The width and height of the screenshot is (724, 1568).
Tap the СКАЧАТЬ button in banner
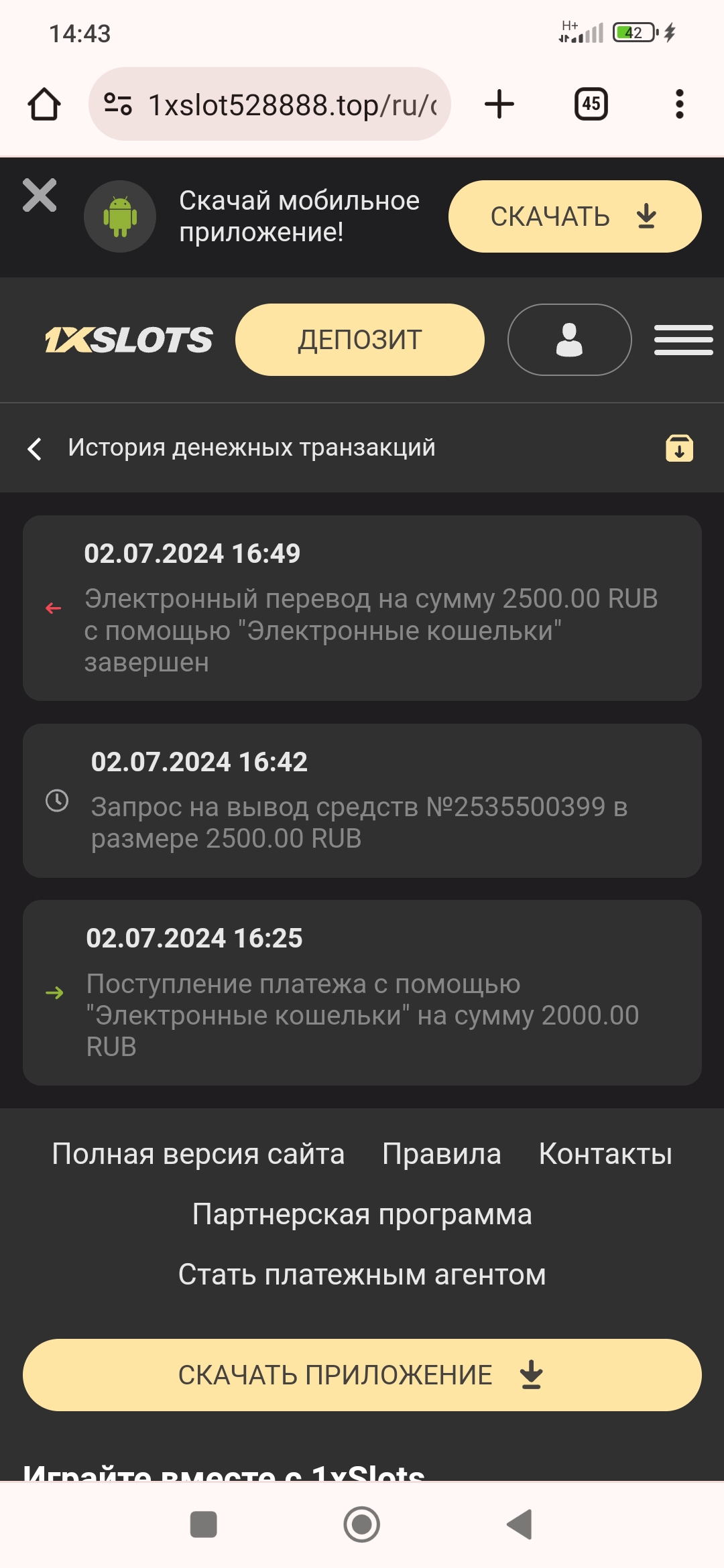(x=575, y=216)
